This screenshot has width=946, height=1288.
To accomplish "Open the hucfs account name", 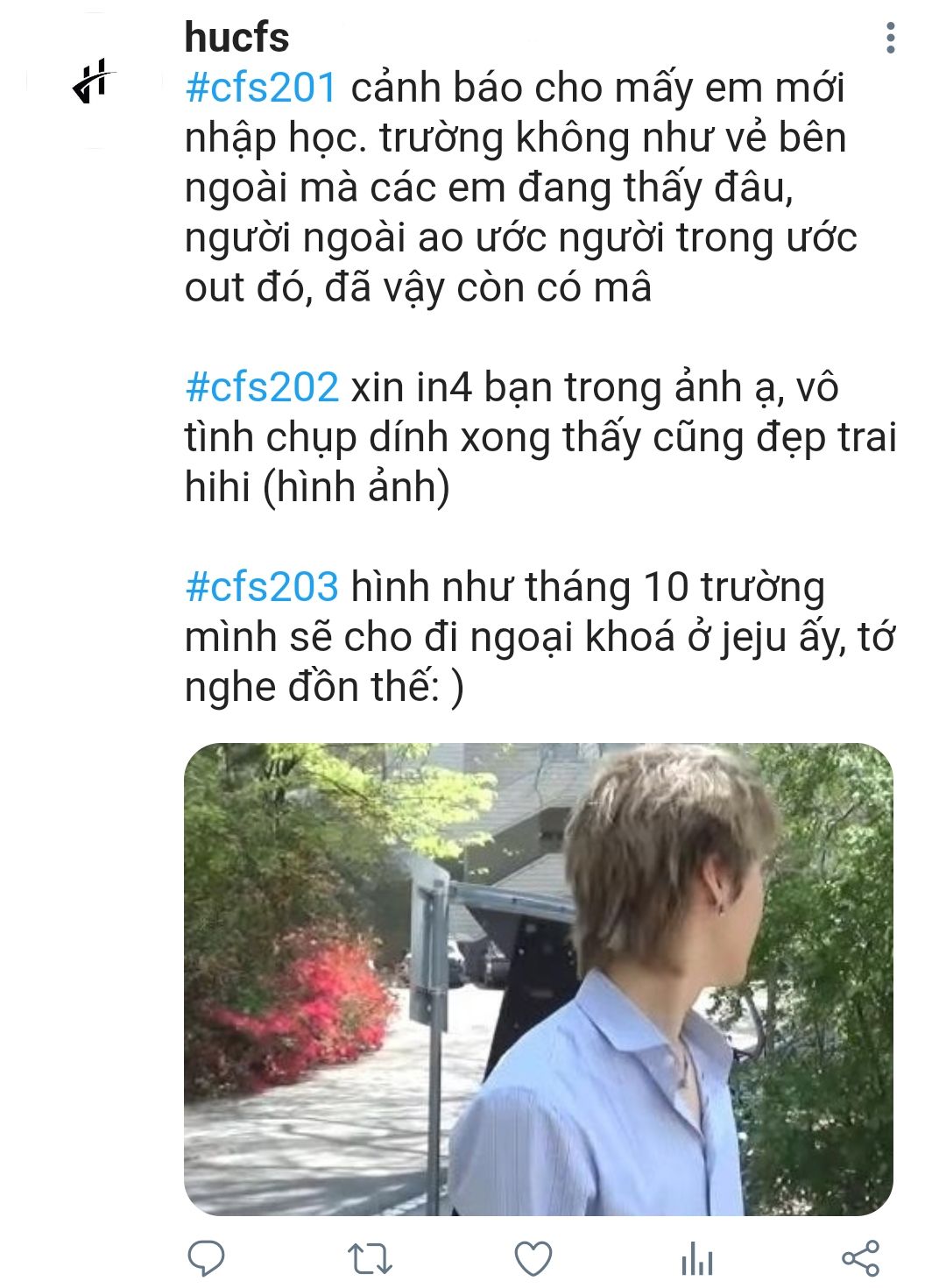I will (236, 37).
